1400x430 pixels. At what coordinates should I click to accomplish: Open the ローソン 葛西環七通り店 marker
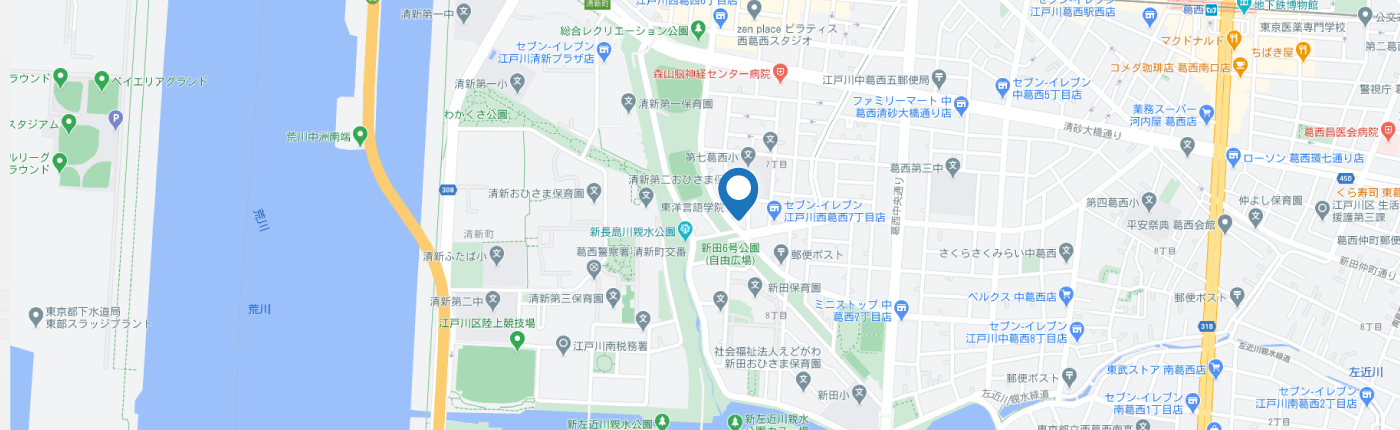(1233, 157)
